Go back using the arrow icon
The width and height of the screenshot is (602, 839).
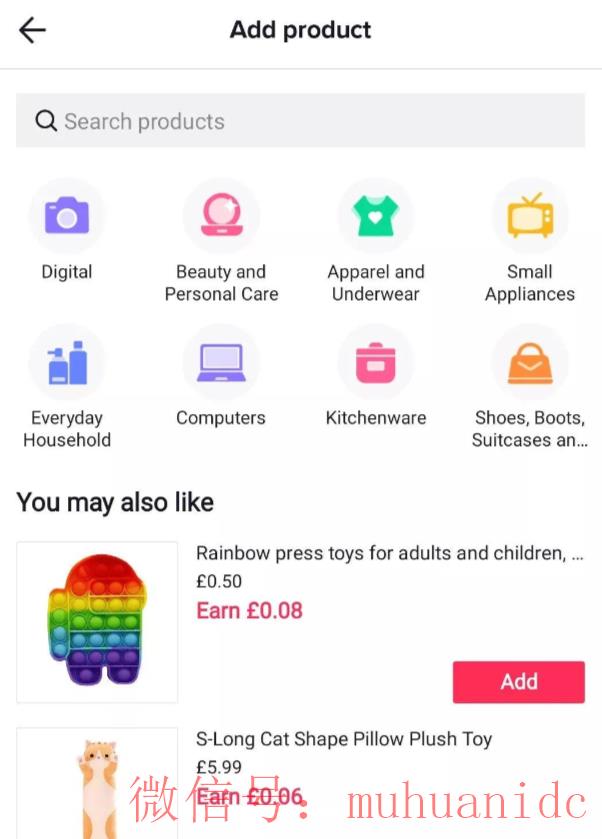pyautogui.click(x=33, y=30)
